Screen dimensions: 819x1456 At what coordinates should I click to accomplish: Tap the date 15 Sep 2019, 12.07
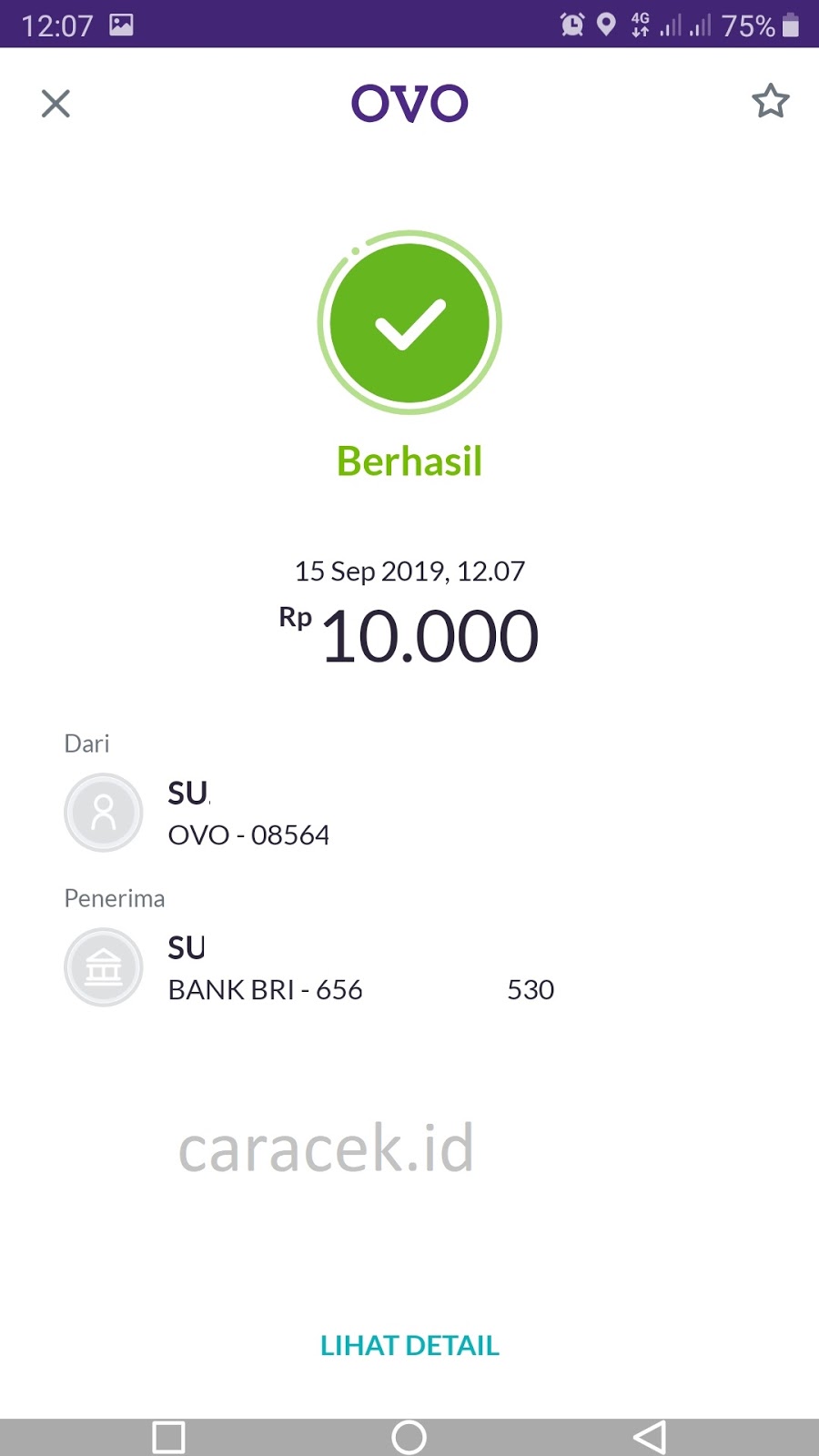(409, 571)
